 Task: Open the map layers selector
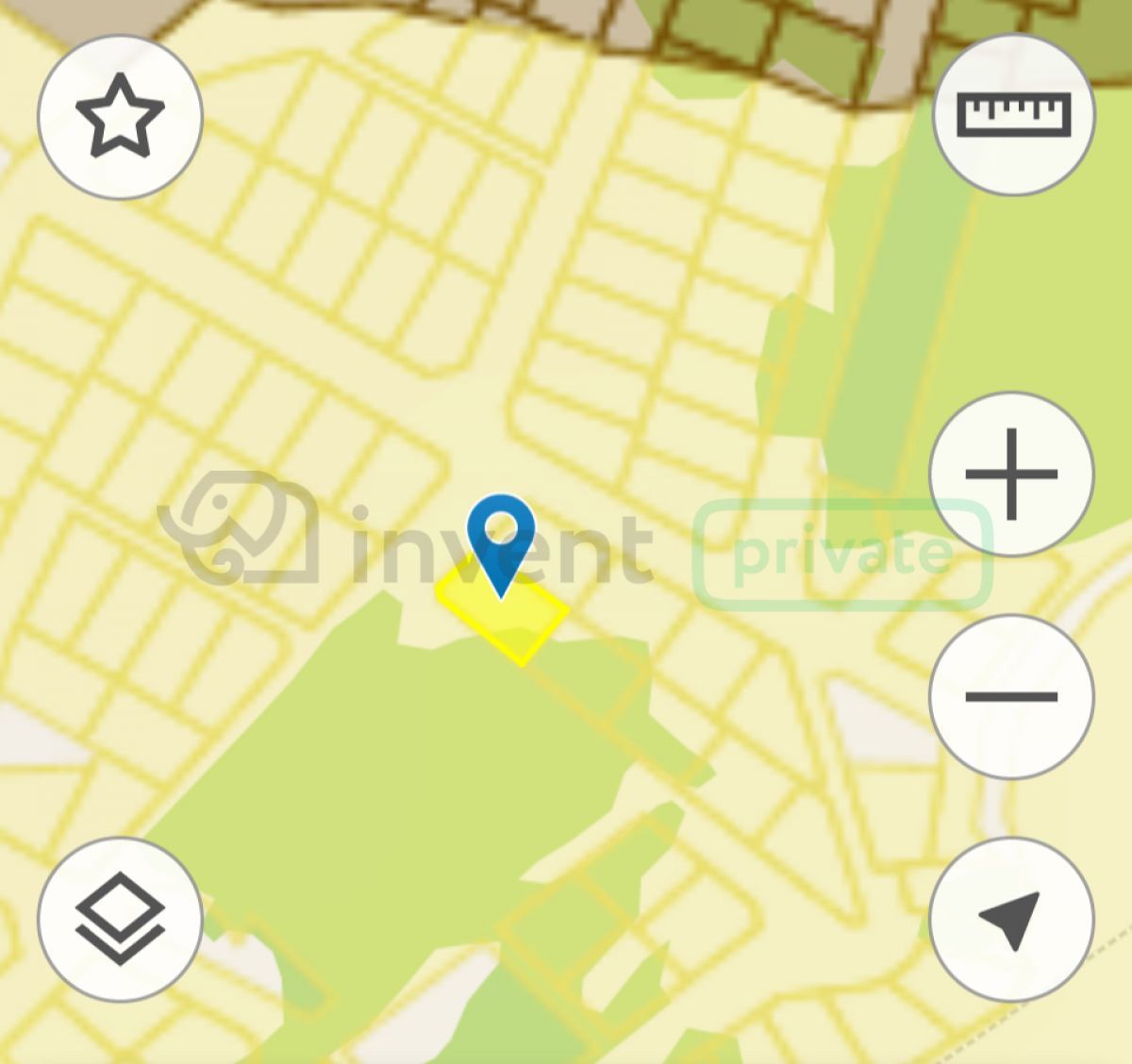tap(120, 920)
